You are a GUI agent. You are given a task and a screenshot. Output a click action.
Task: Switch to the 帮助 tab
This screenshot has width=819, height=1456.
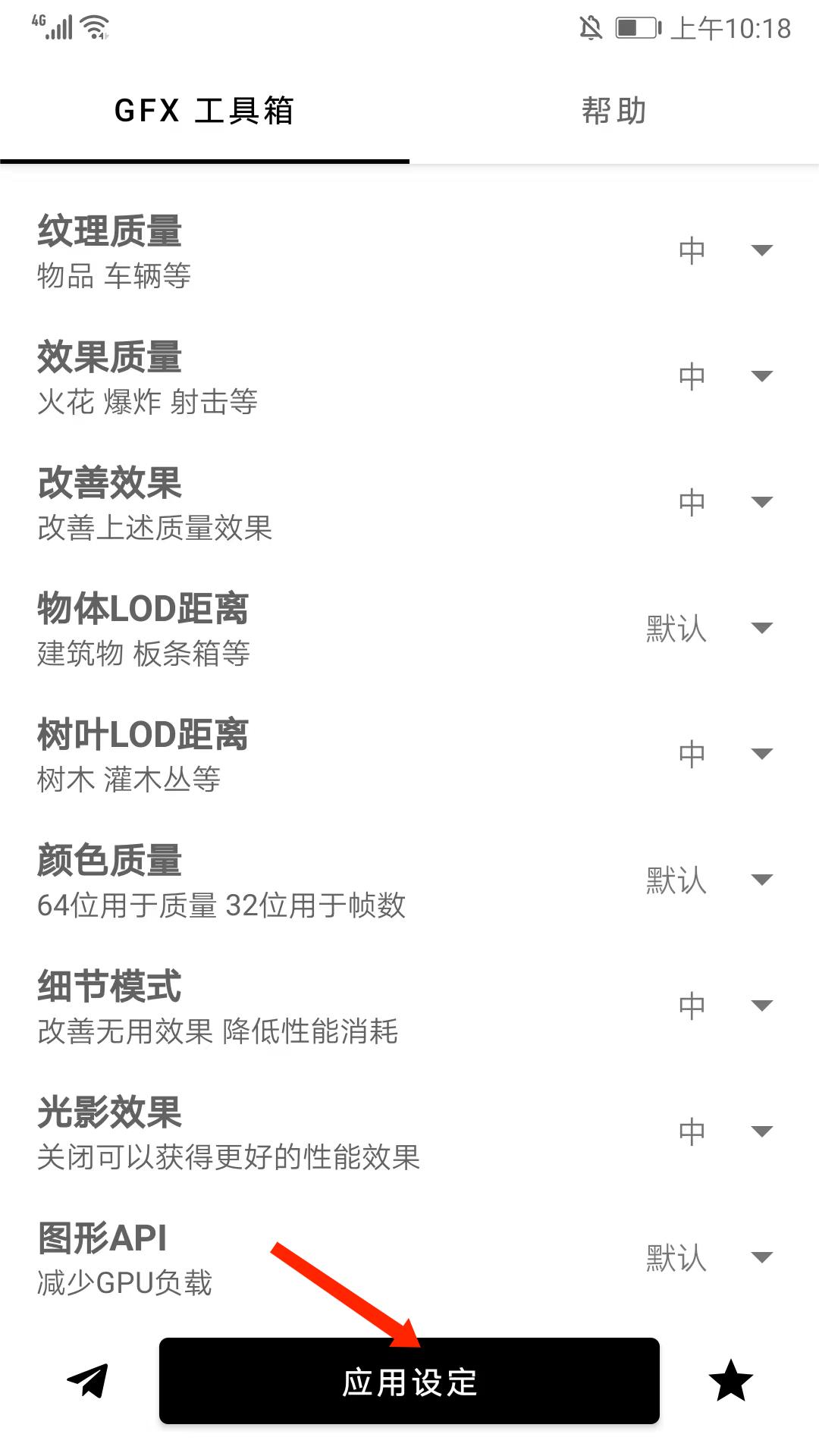613,110
